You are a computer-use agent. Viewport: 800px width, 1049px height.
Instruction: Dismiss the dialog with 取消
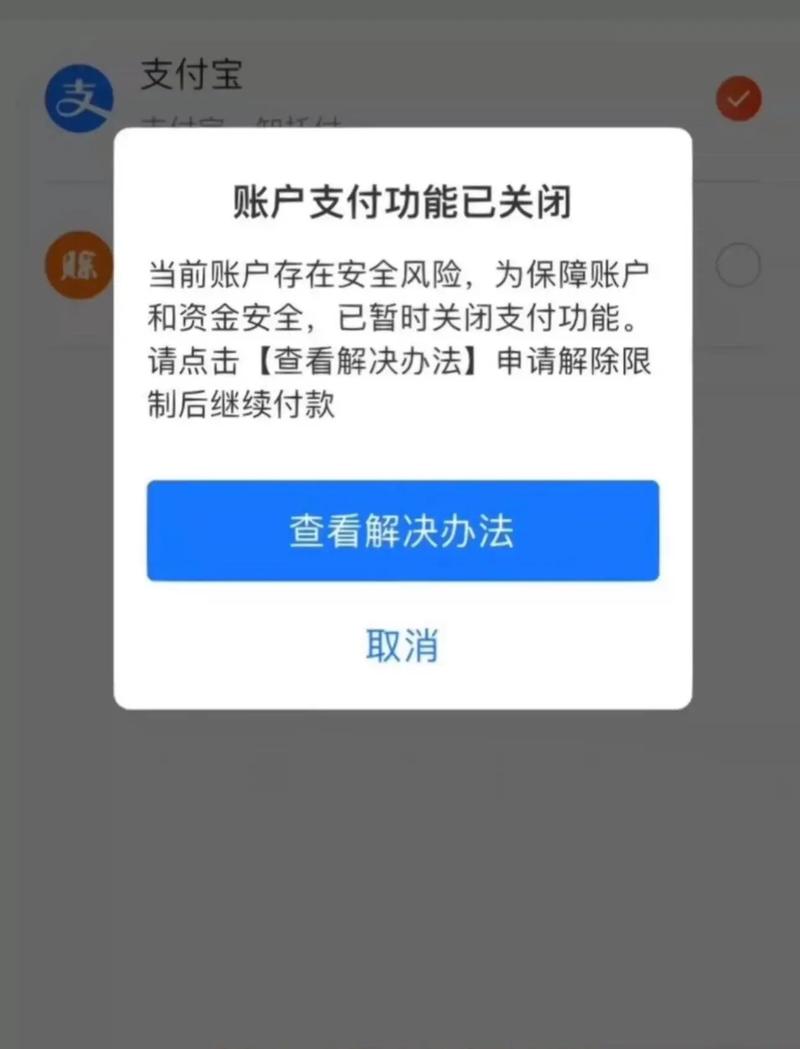[402, 646]
